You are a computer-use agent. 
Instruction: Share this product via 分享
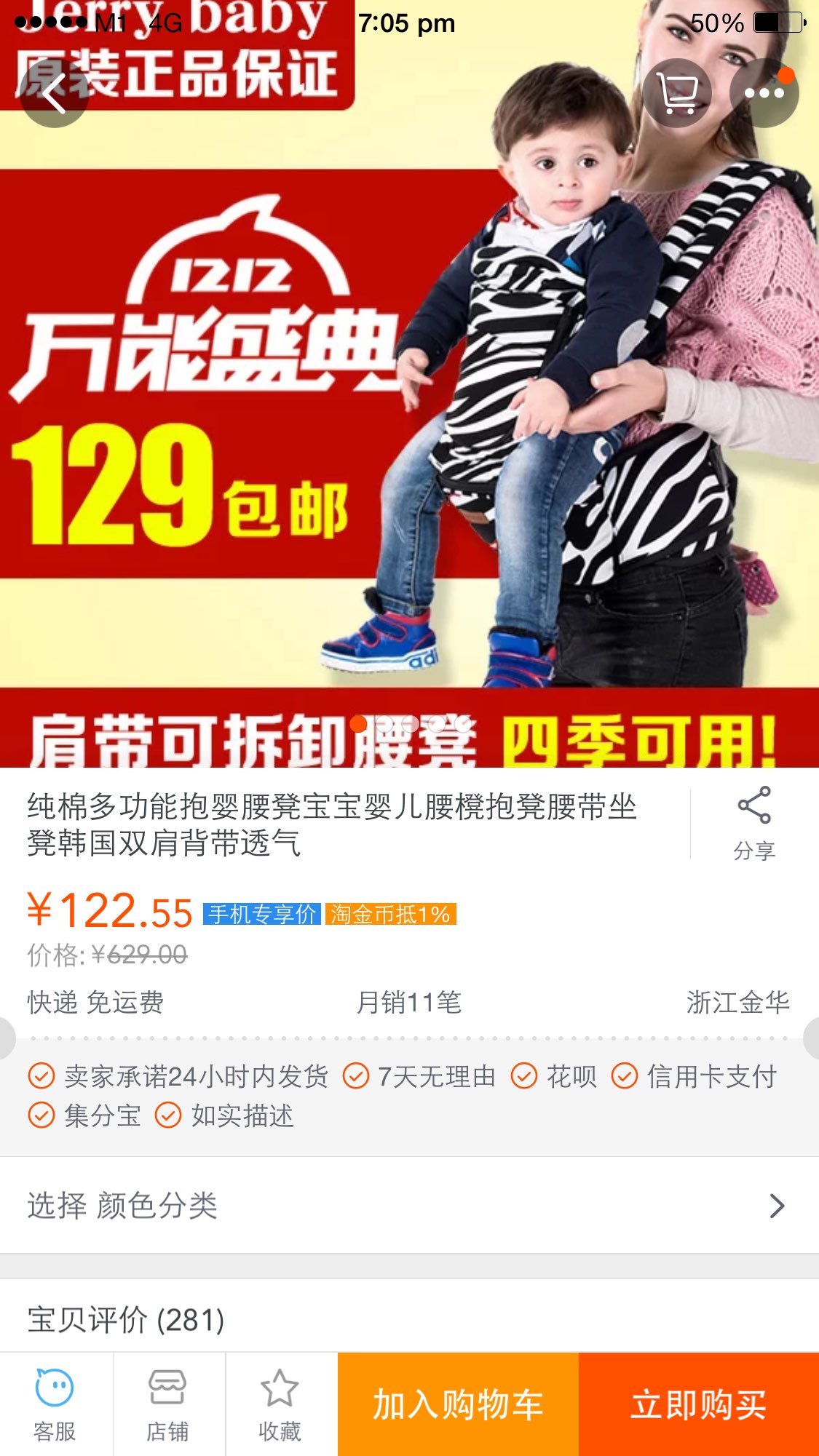point(753,822)
